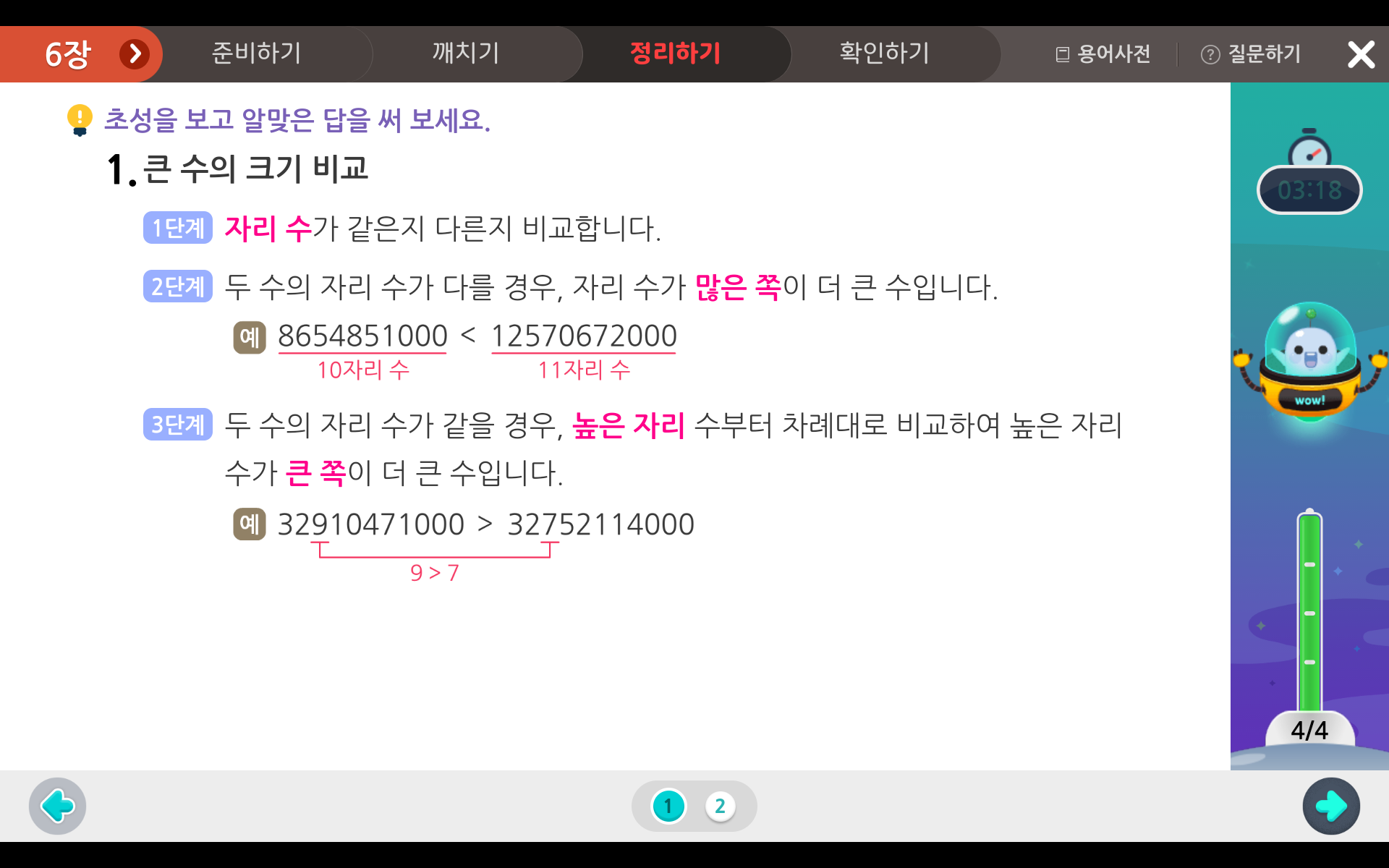Select the 정리하기 tab
The height and width of the screenshot is (868, 1389).
675,54
